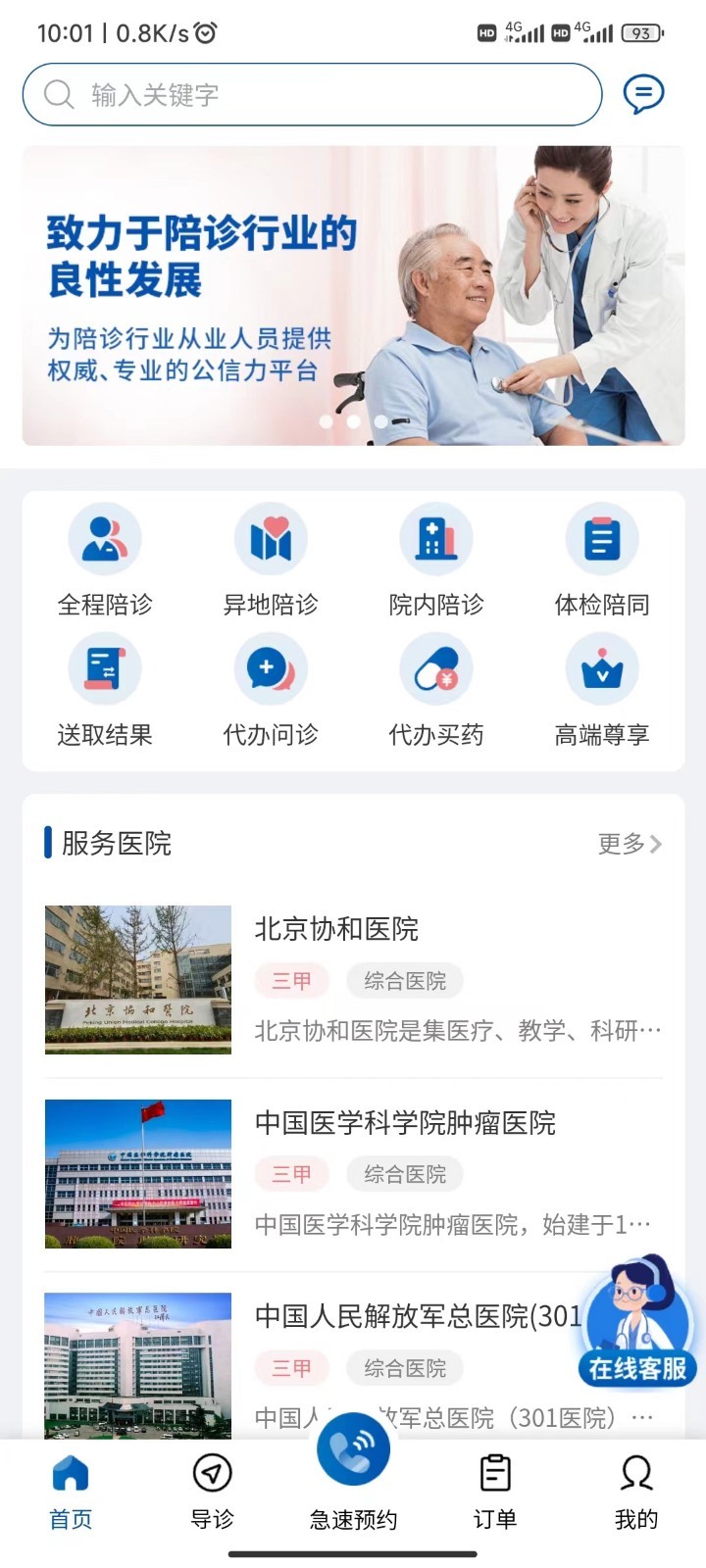Open the messages chat bubble icon
This screenshot has width=706, height=1568.
(643, 94)
